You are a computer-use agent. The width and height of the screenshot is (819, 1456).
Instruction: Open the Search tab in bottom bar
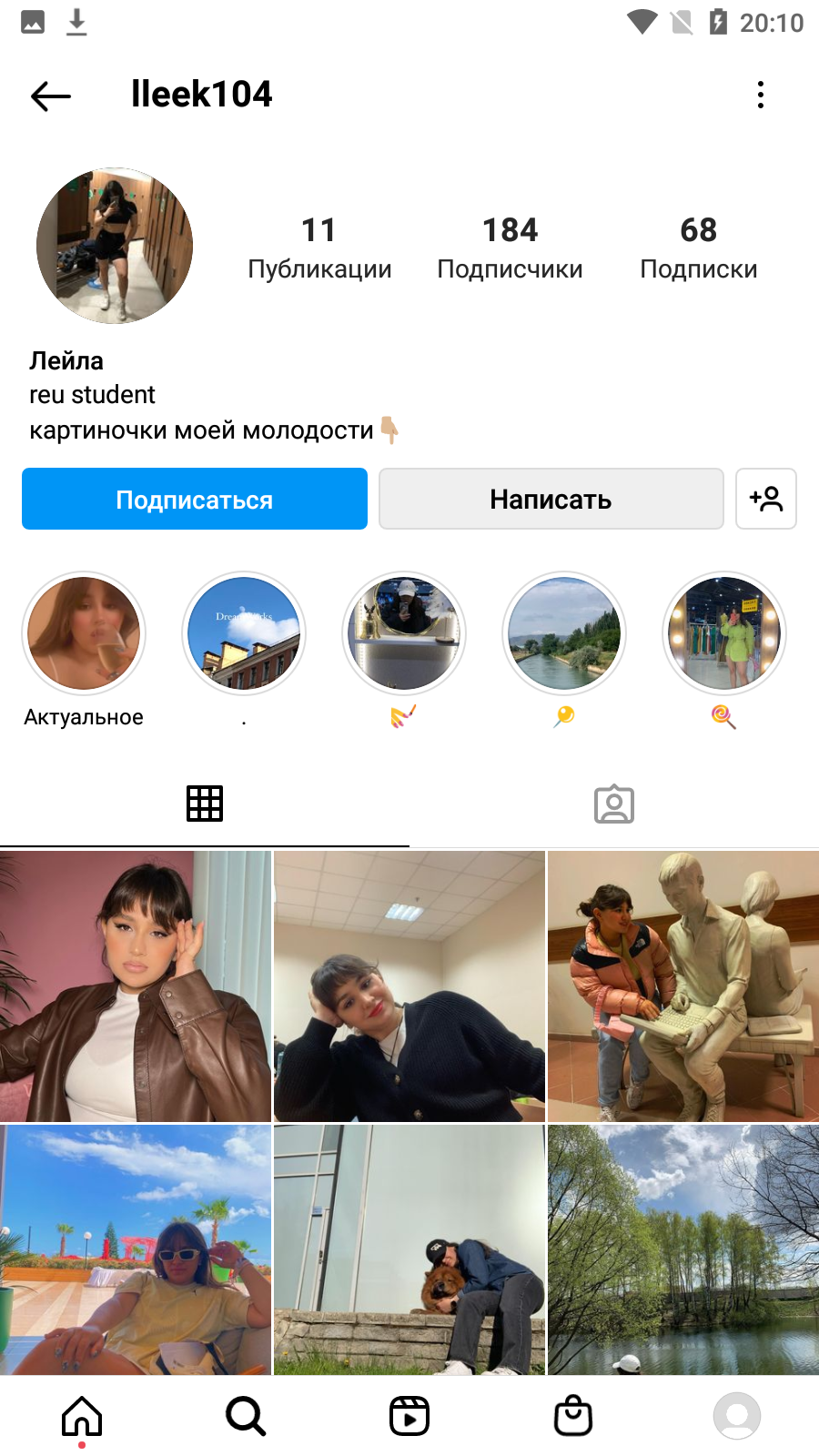246,1416
